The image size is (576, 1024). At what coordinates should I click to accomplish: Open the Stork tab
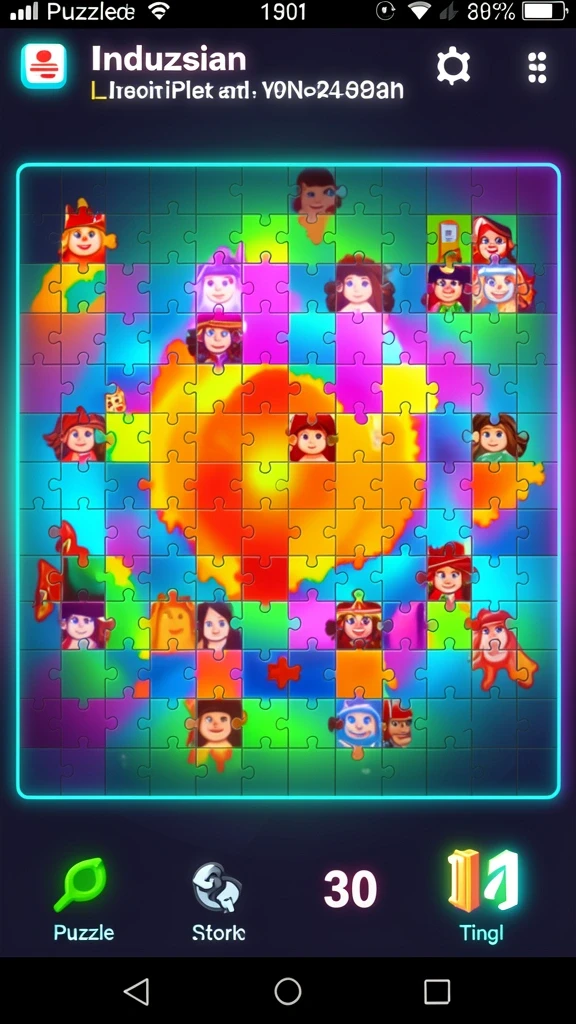point(219,901)
